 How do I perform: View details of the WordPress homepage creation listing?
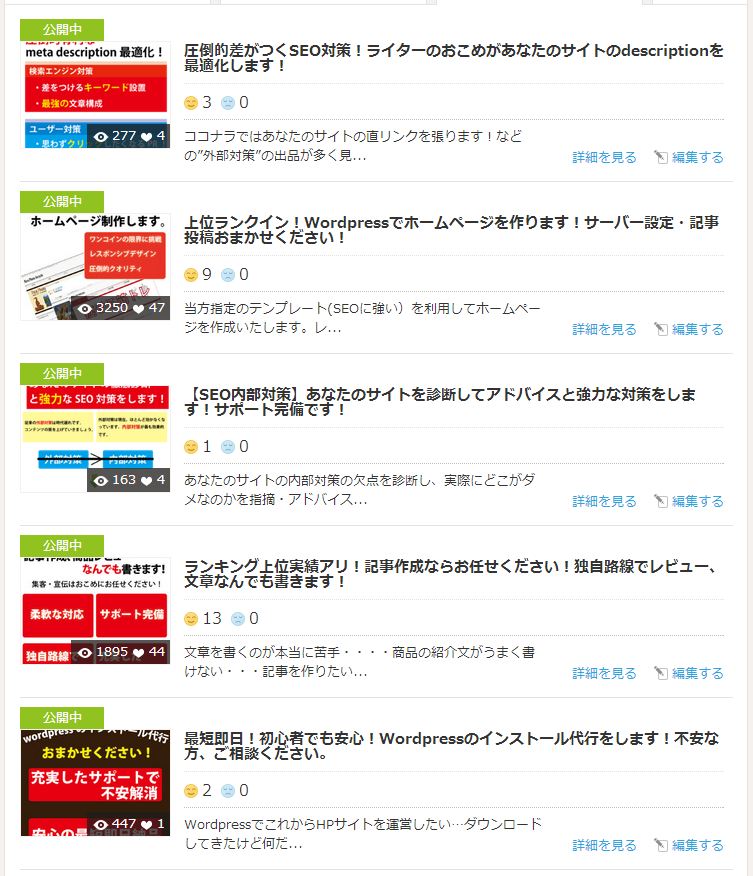click(604, 329)
